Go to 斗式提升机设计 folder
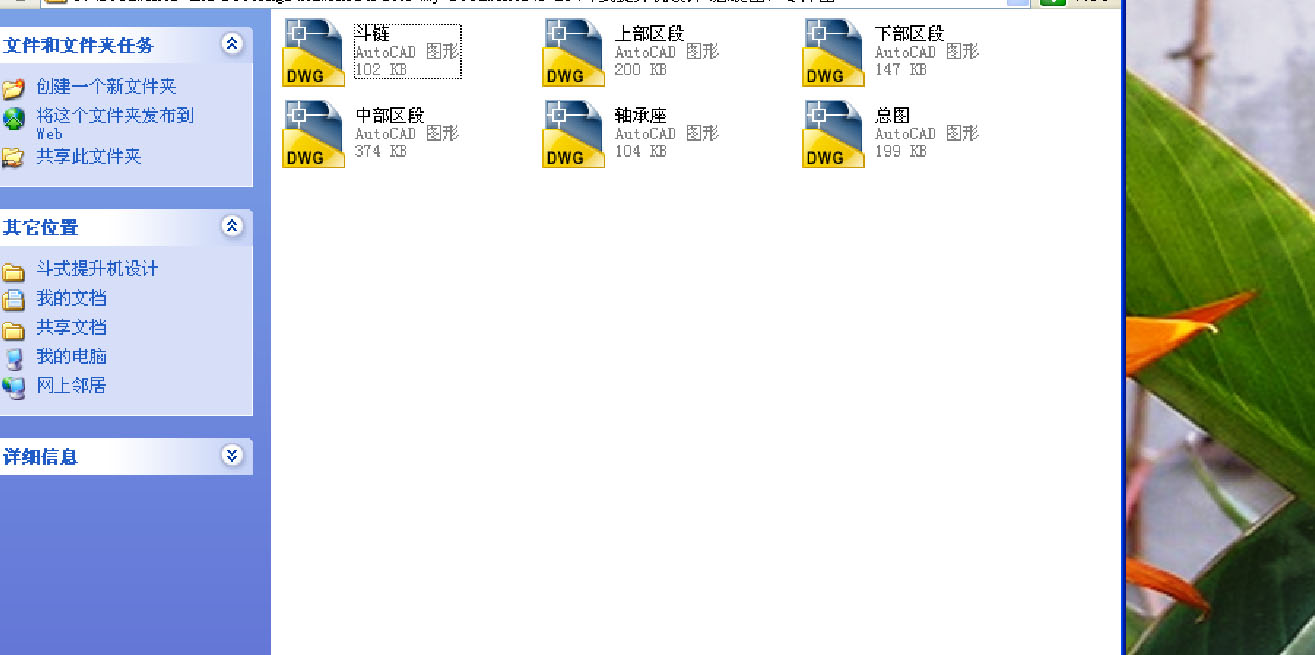The image size is (1315, 655). (97, 269)
